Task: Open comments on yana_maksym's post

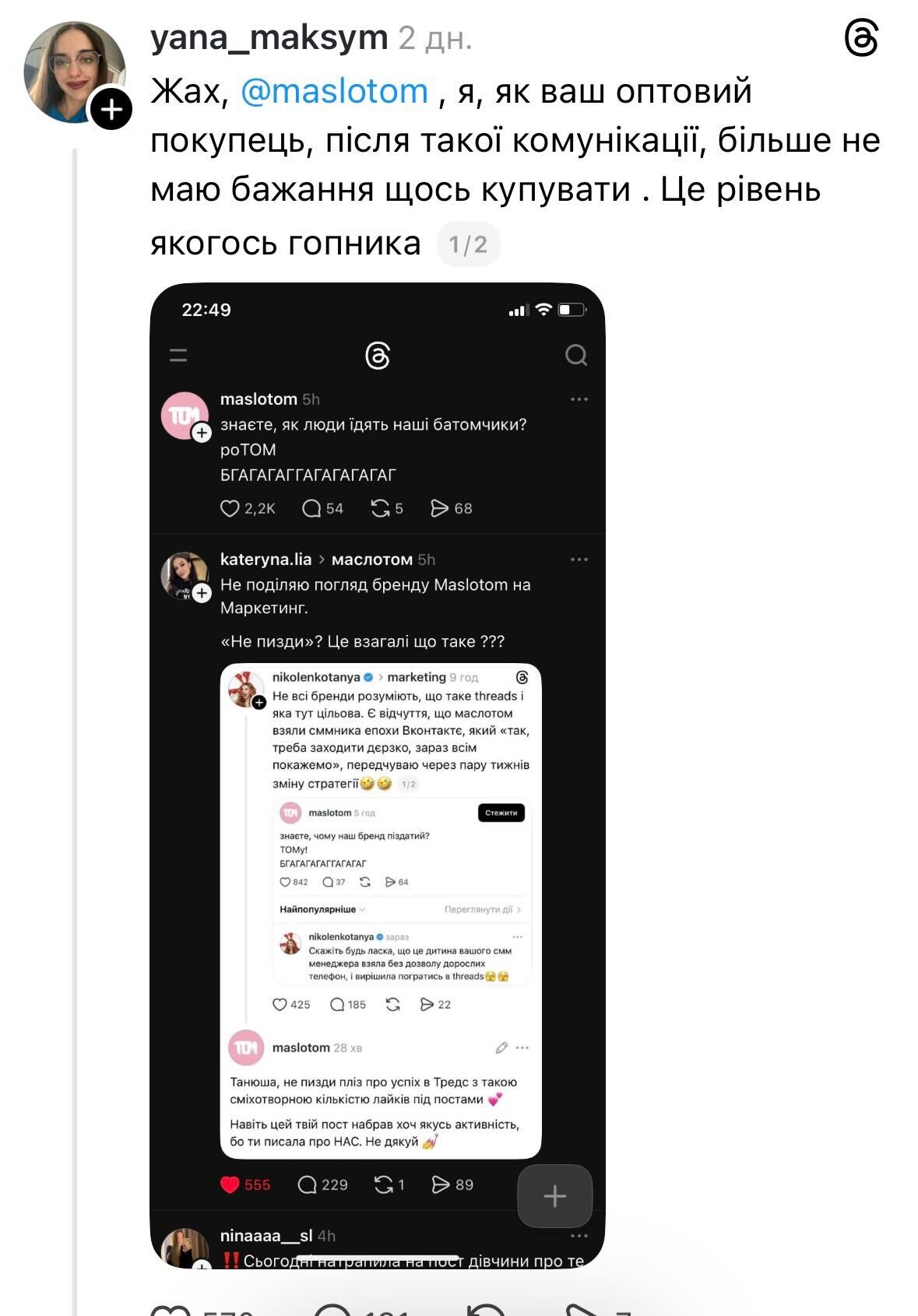Action: click(x=332, y=1311)
